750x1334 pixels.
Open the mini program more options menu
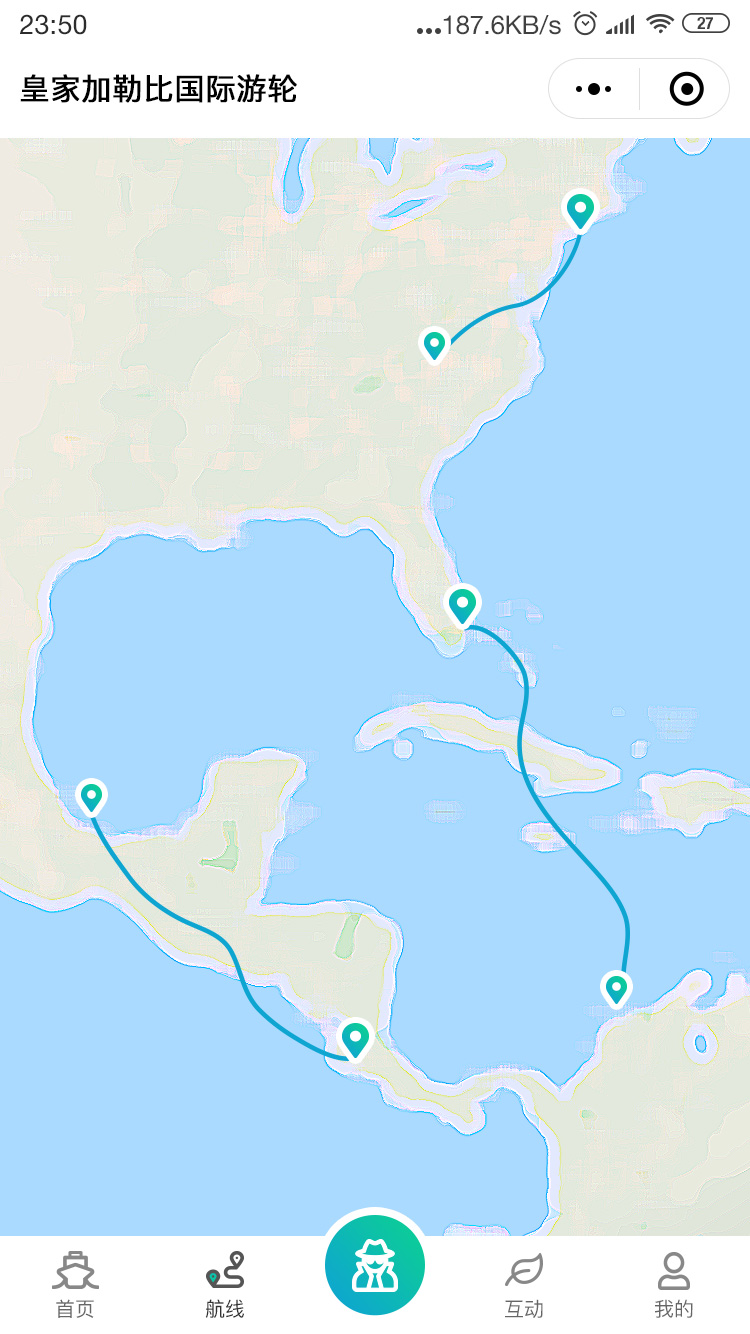594,89
